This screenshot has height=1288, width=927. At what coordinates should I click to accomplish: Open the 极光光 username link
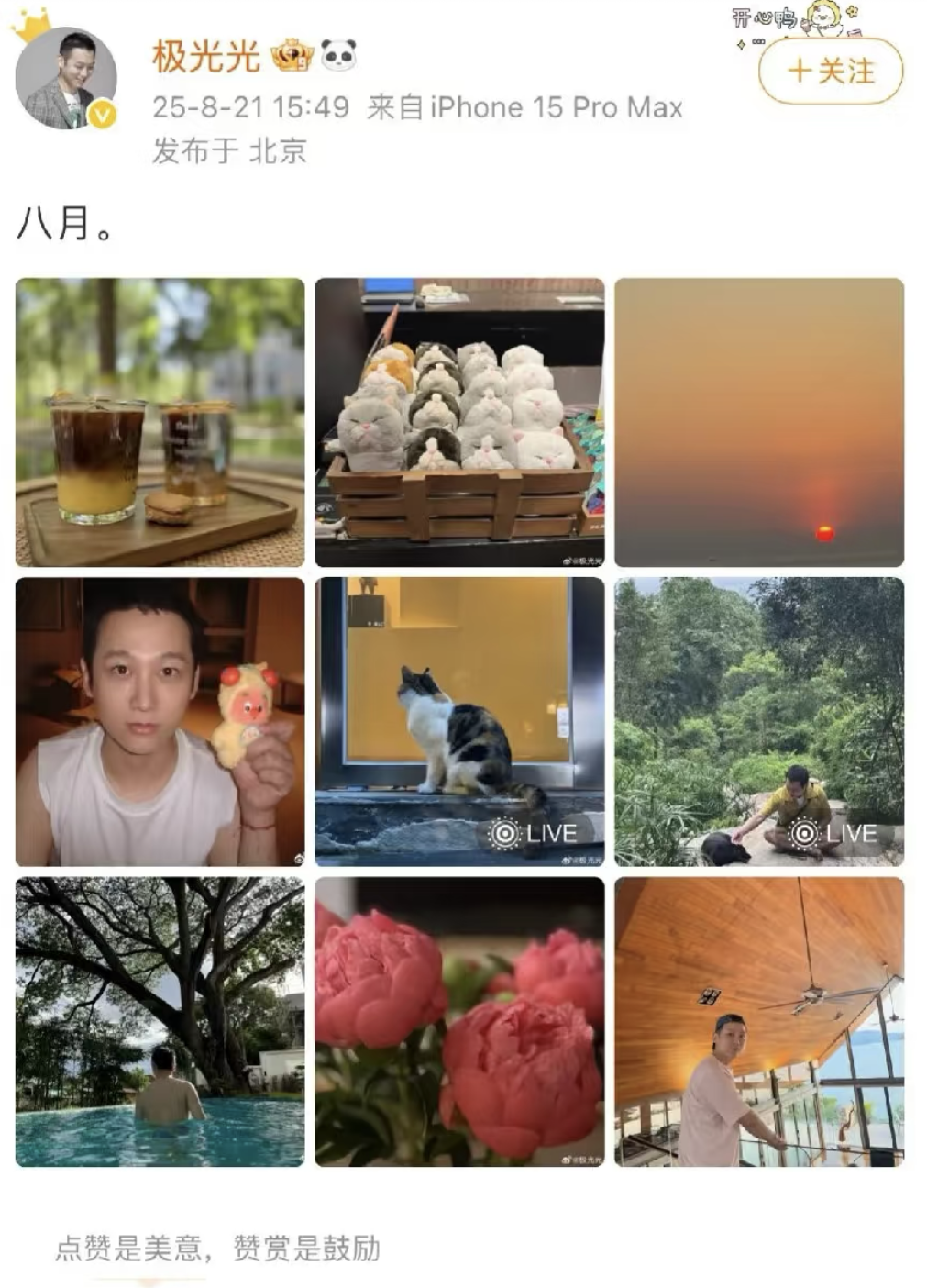coord(206,57)
